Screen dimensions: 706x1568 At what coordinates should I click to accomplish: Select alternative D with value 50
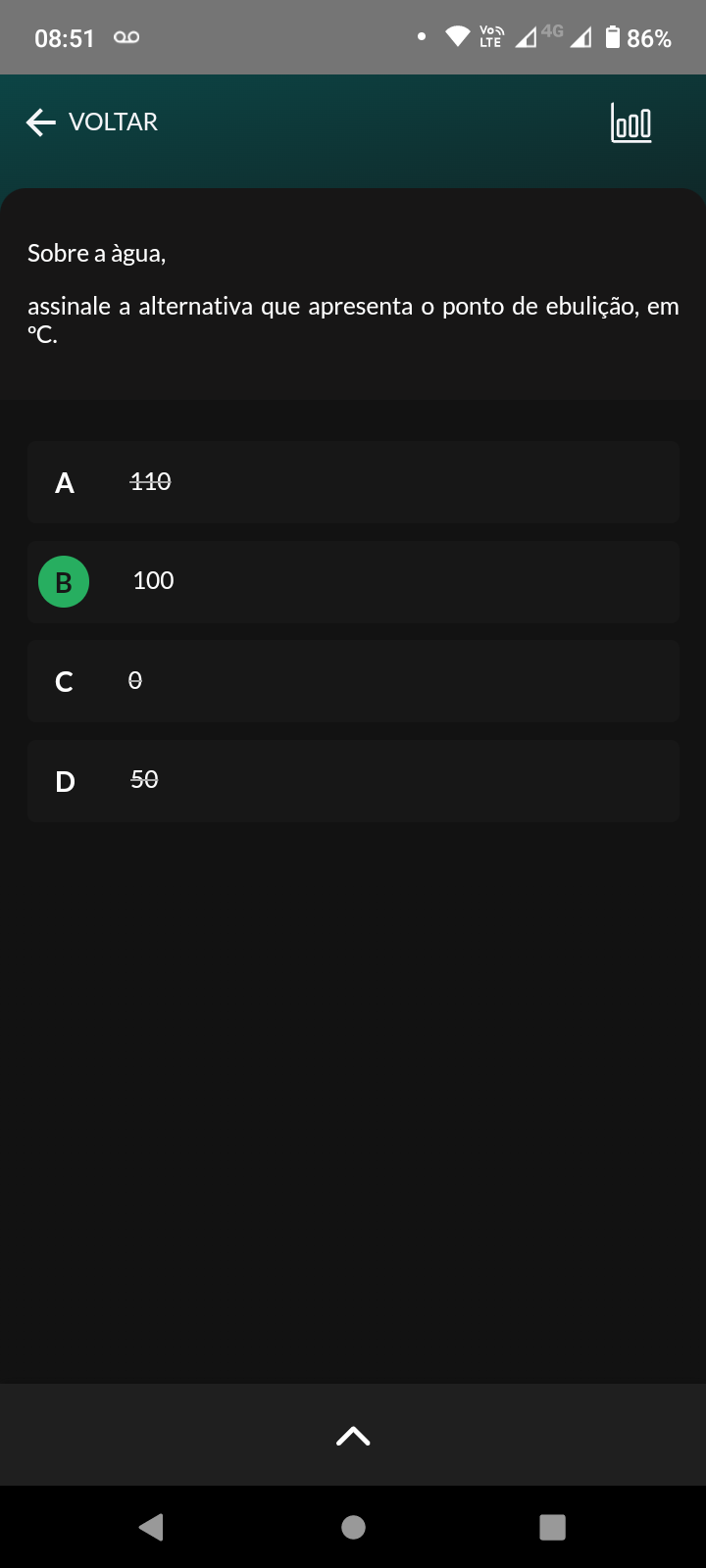(x=353, y=781)
